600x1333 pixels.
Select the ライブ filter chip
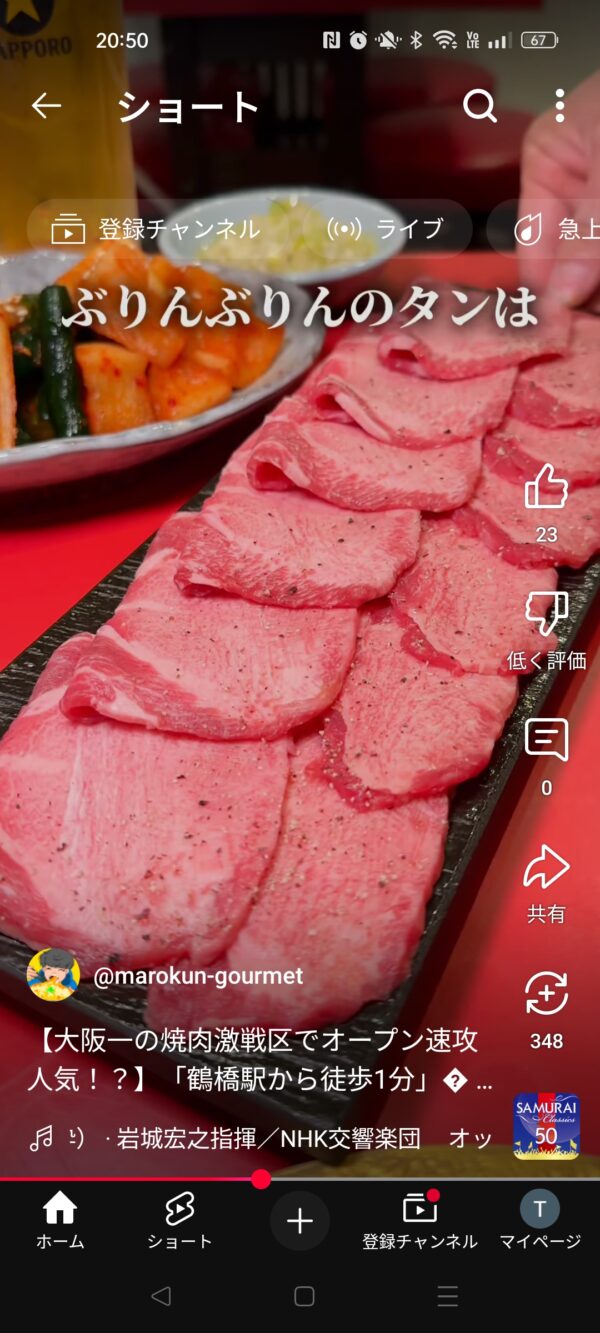click(385, 229)
